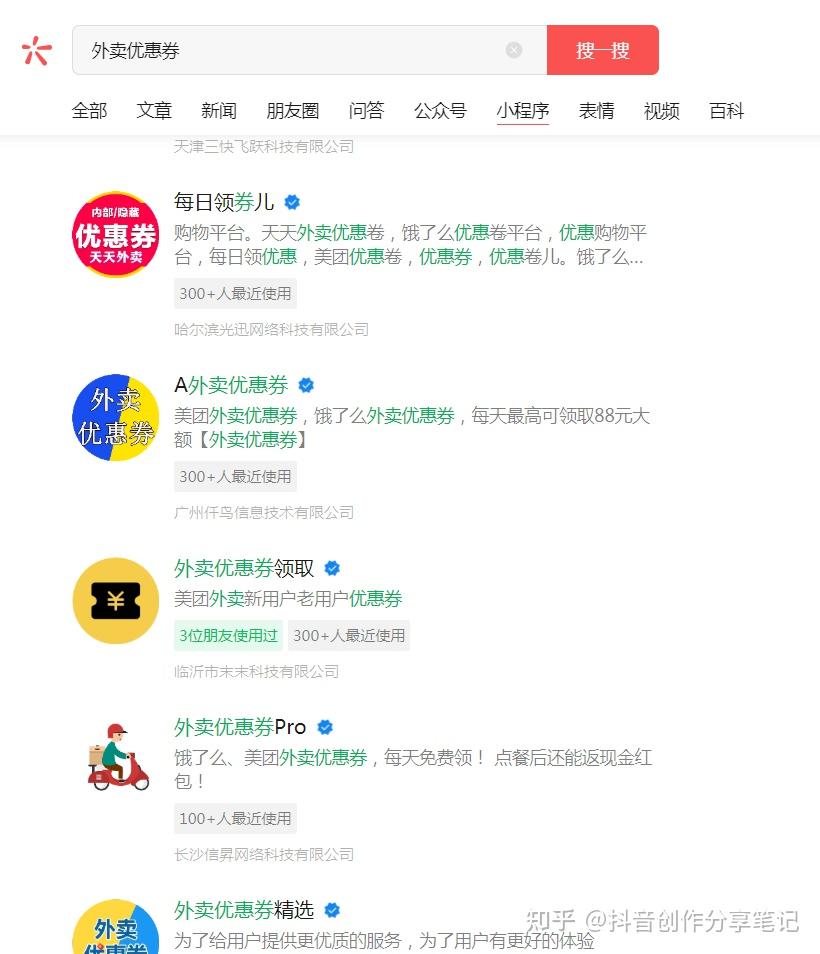The width and height of the screenshot is (820, 954).
Task: Open the A外卖优惠券 mini program
Action: click(x=231, y=385)
